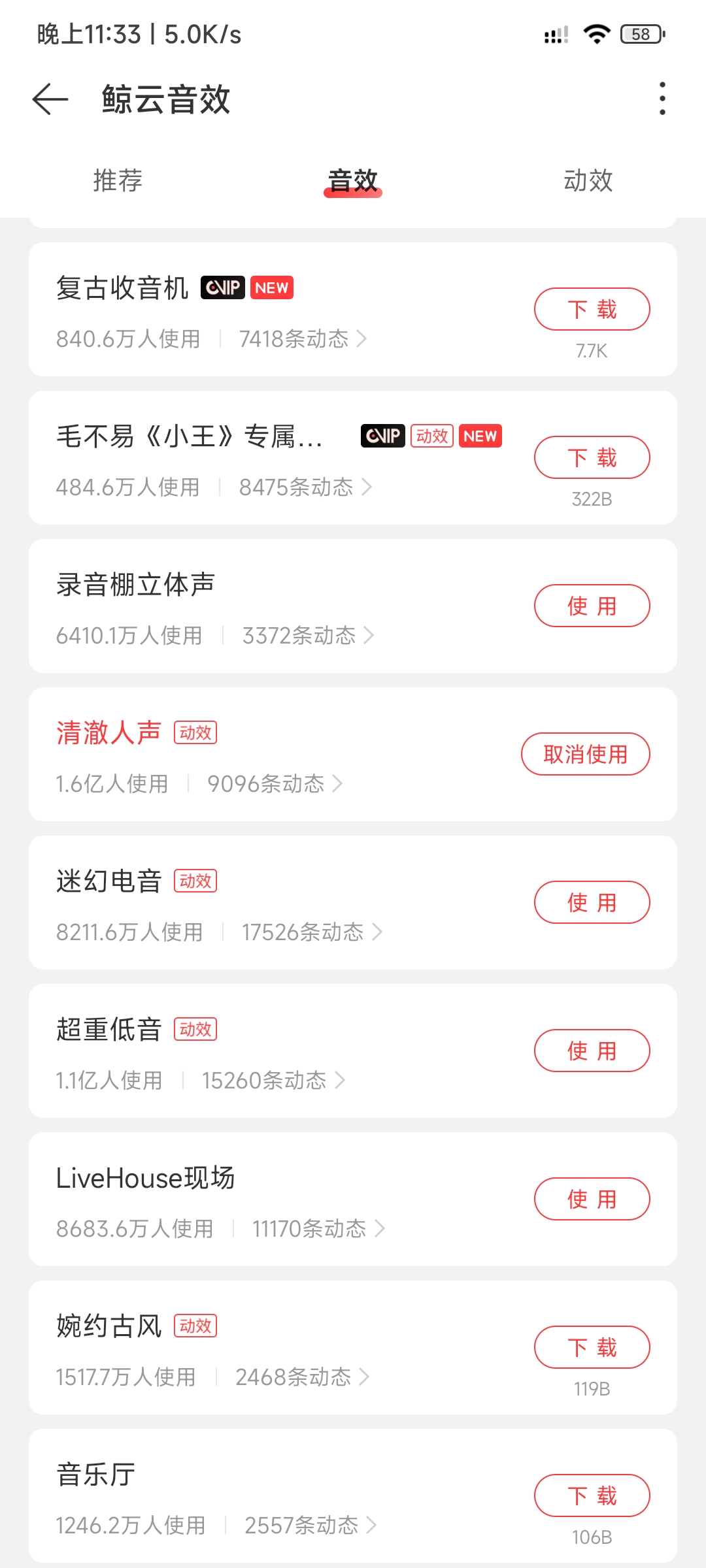This screenshot has width=706, height=1568.
Task: Open 17526条动态 under 迷幻电音
Action: (x=312, y=932)
